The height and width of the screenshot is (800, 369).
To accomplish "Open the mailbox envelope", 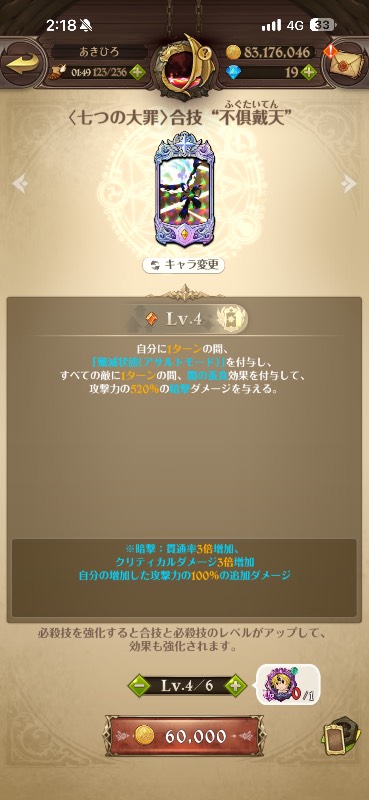I will click(x=346, y=63).
